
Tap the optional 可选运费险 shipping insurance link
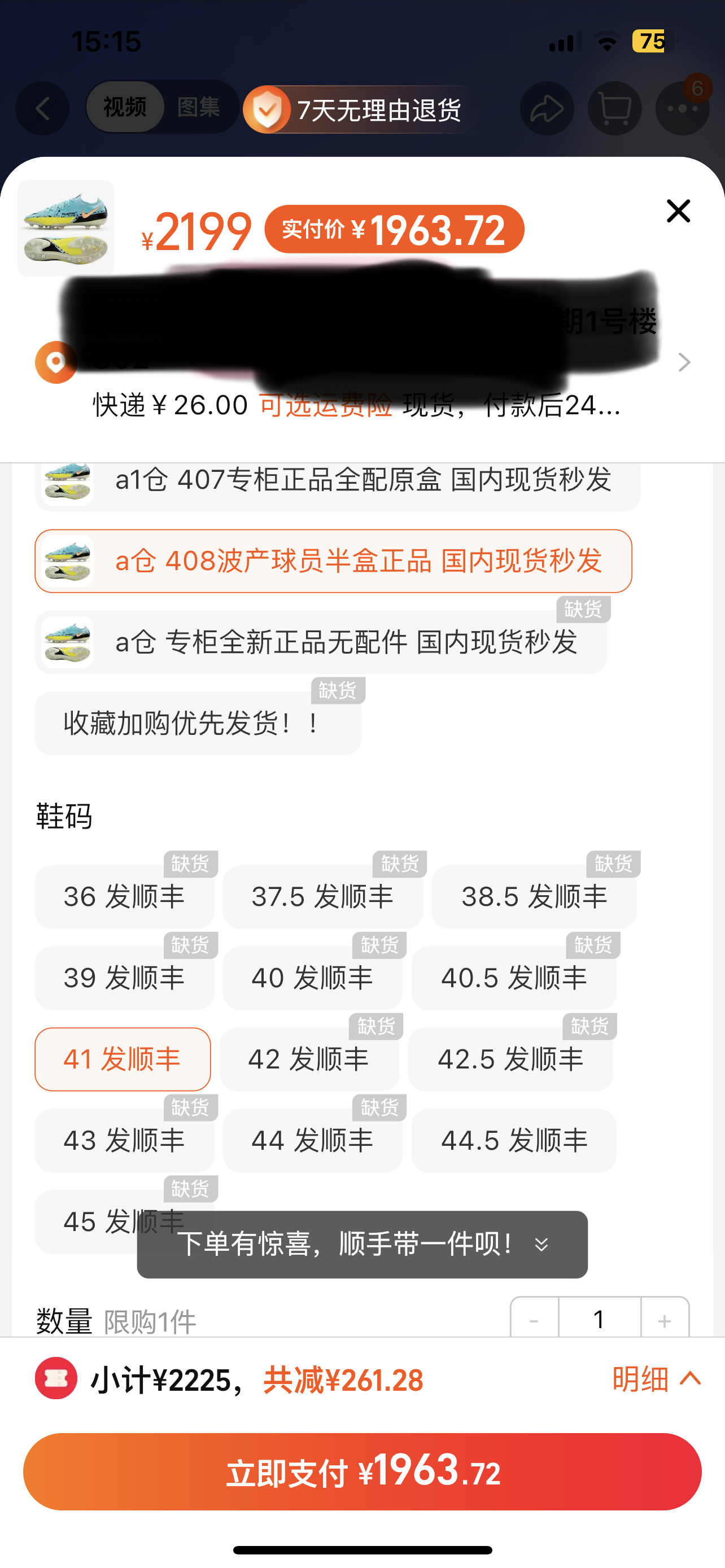(x=326, y=405)
